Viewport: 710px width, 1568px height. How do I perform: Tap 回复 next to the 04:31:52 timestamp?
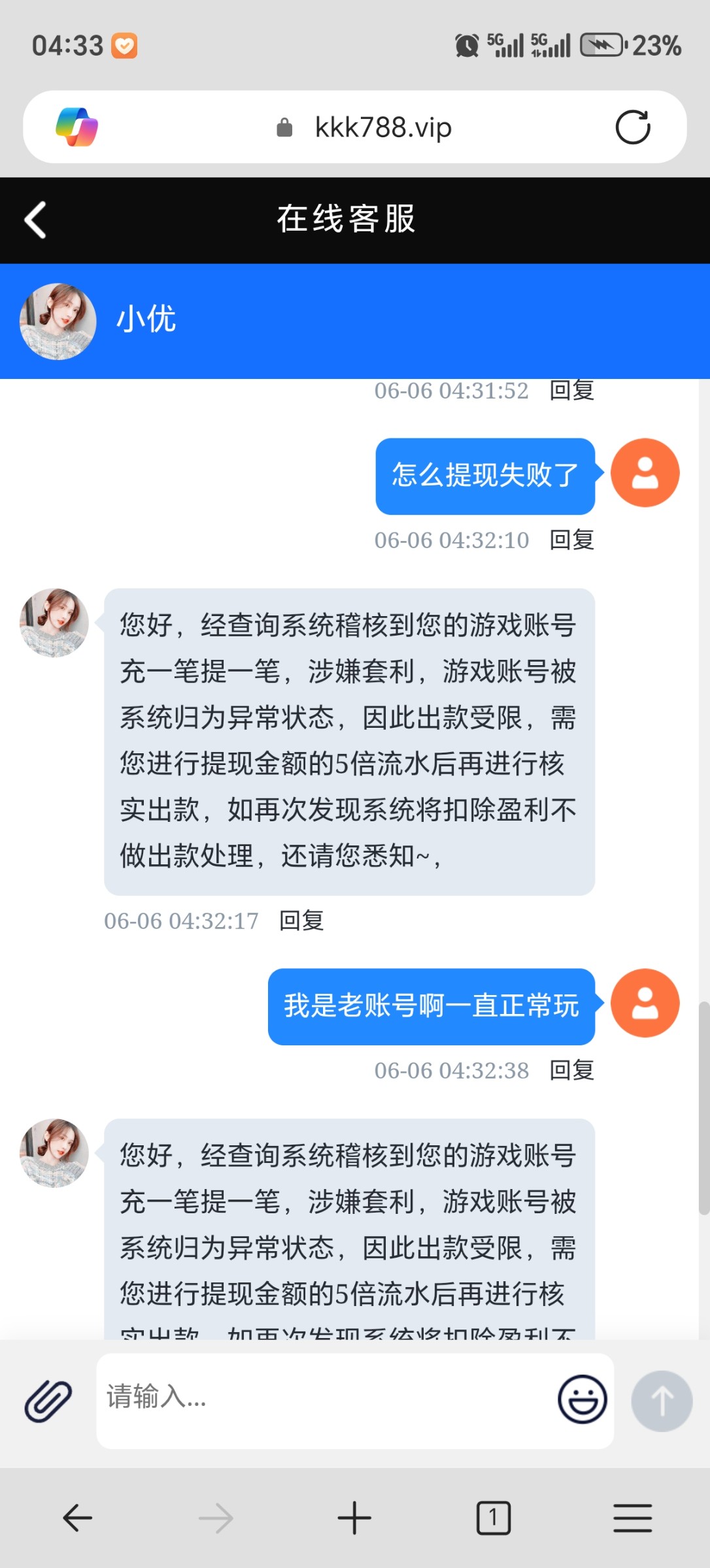coord(572,390)
